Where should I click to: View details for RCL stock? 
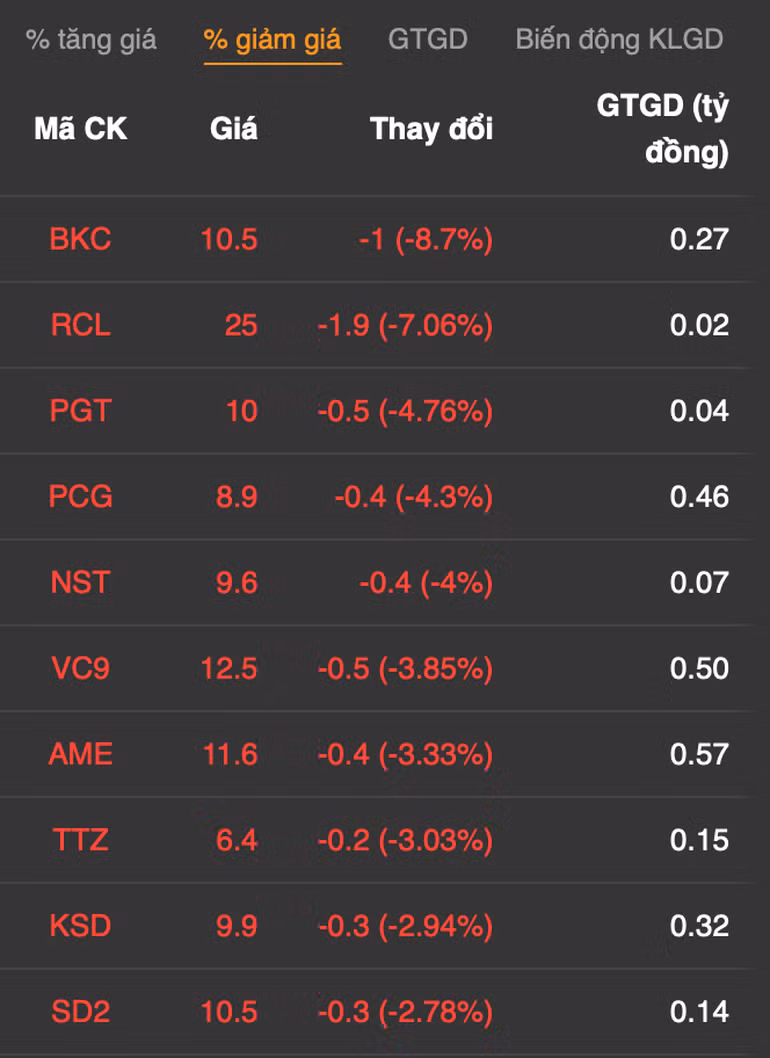coord(80,326)
